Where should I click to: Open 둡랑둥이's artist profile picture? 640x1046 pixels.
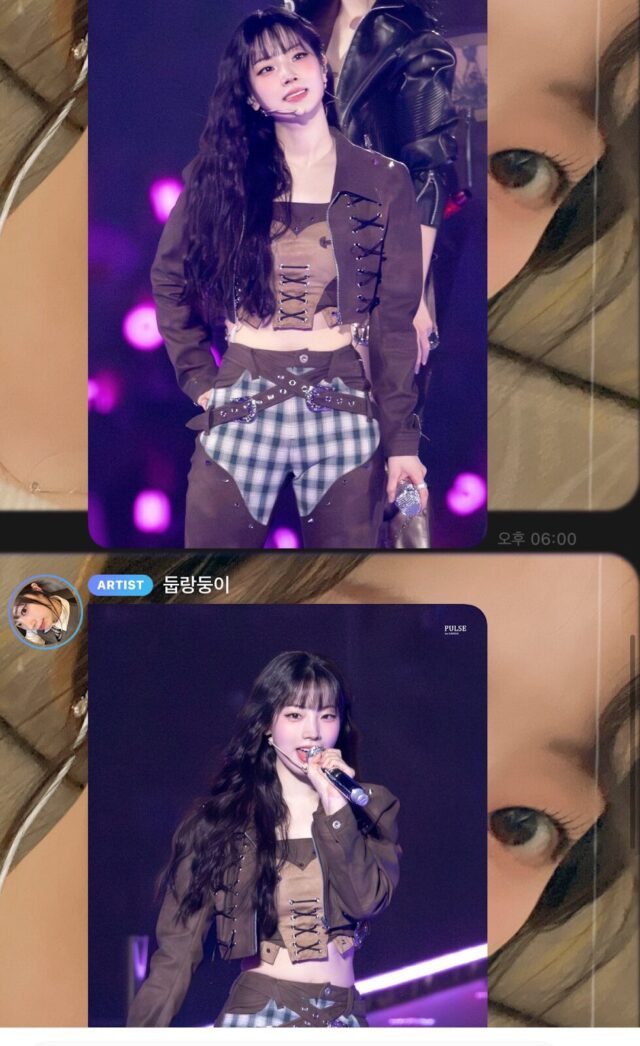45,611
